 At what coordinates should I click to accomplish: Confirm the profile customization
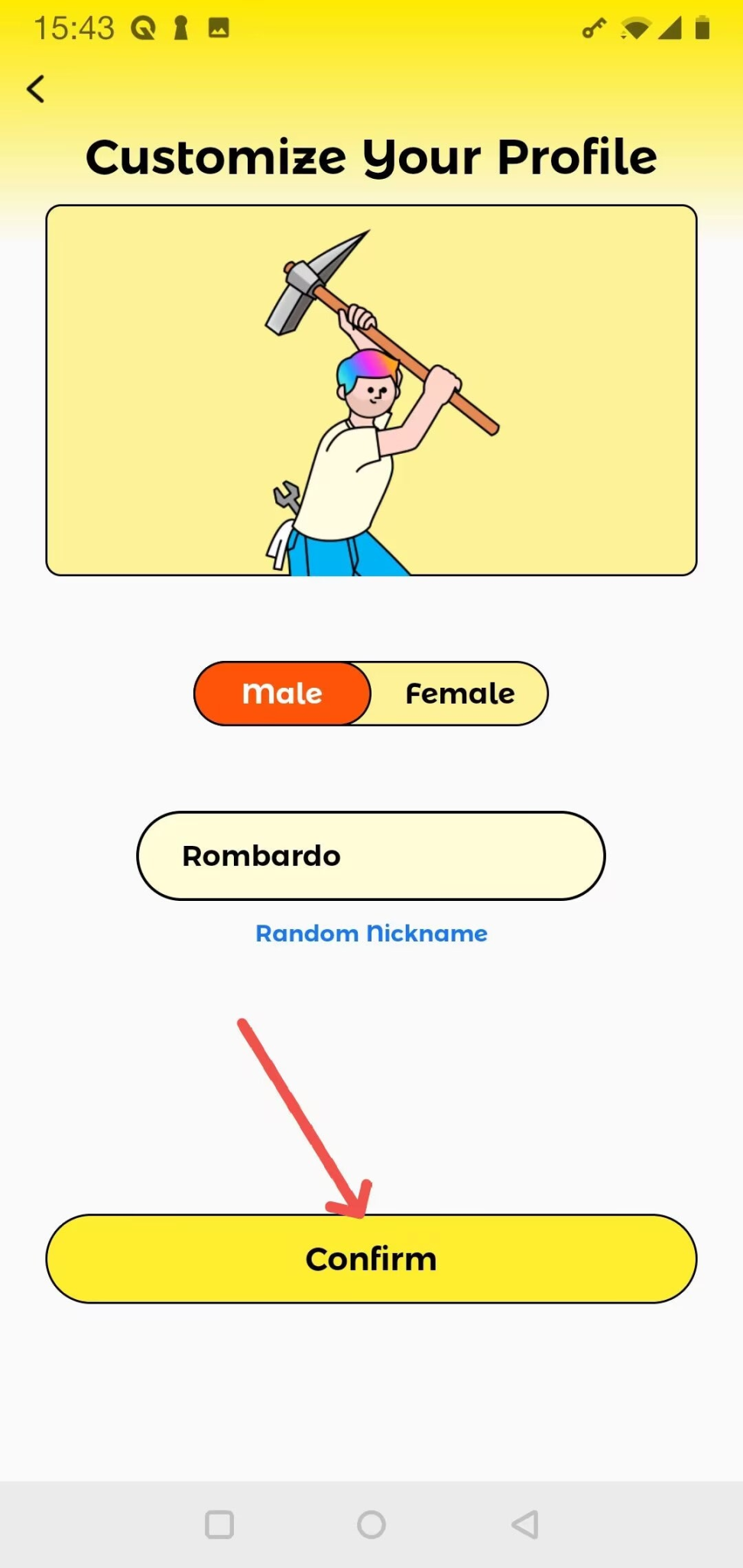click(x=371, y=1259)
